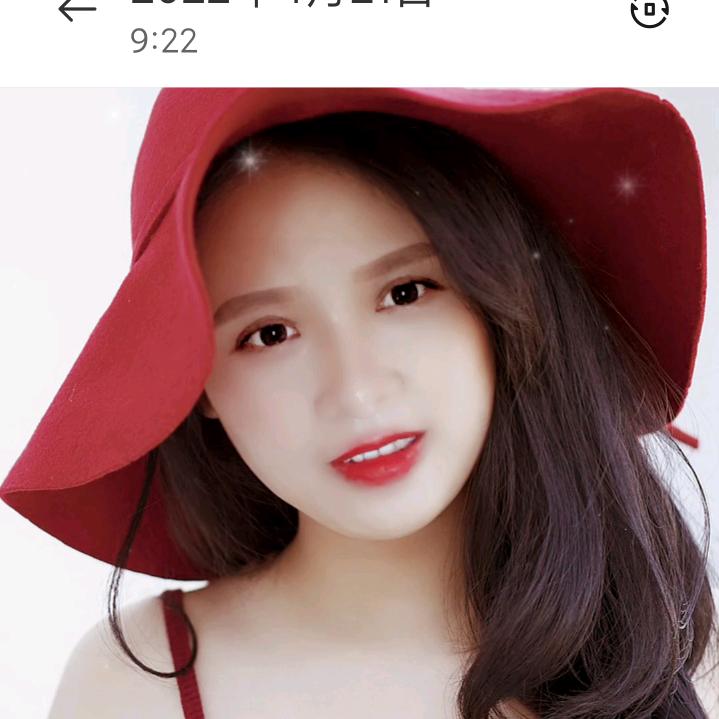Tap the photo to toggle controls
Image resolution: width=719 pixels, height=719 pixels.
360,400
